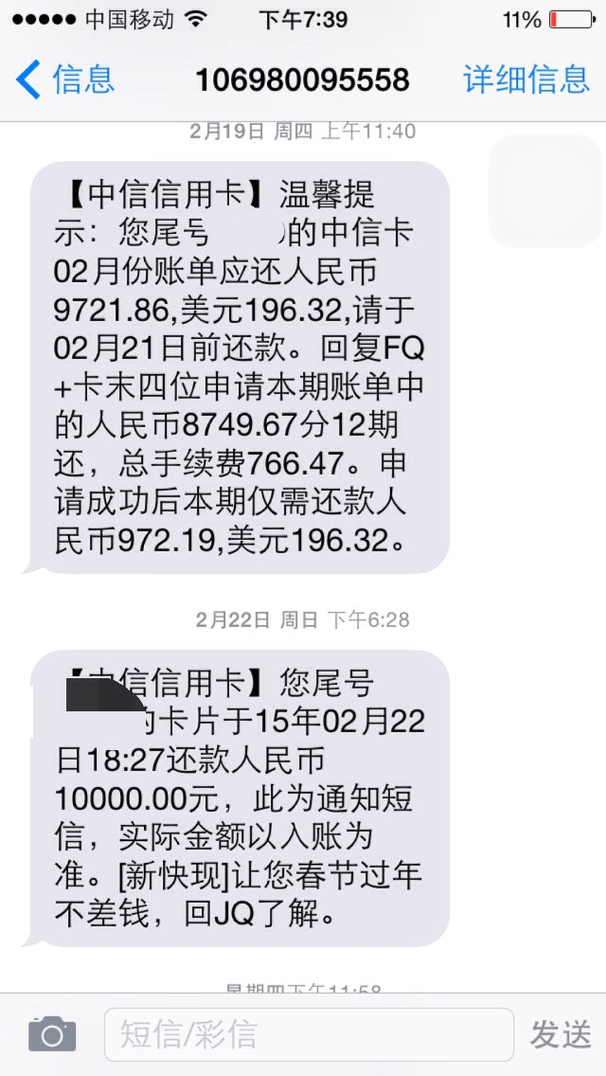This screenshot has height=1076, width=606.
Task: Go back to the 信息 messages list
Action: point(65,80)
